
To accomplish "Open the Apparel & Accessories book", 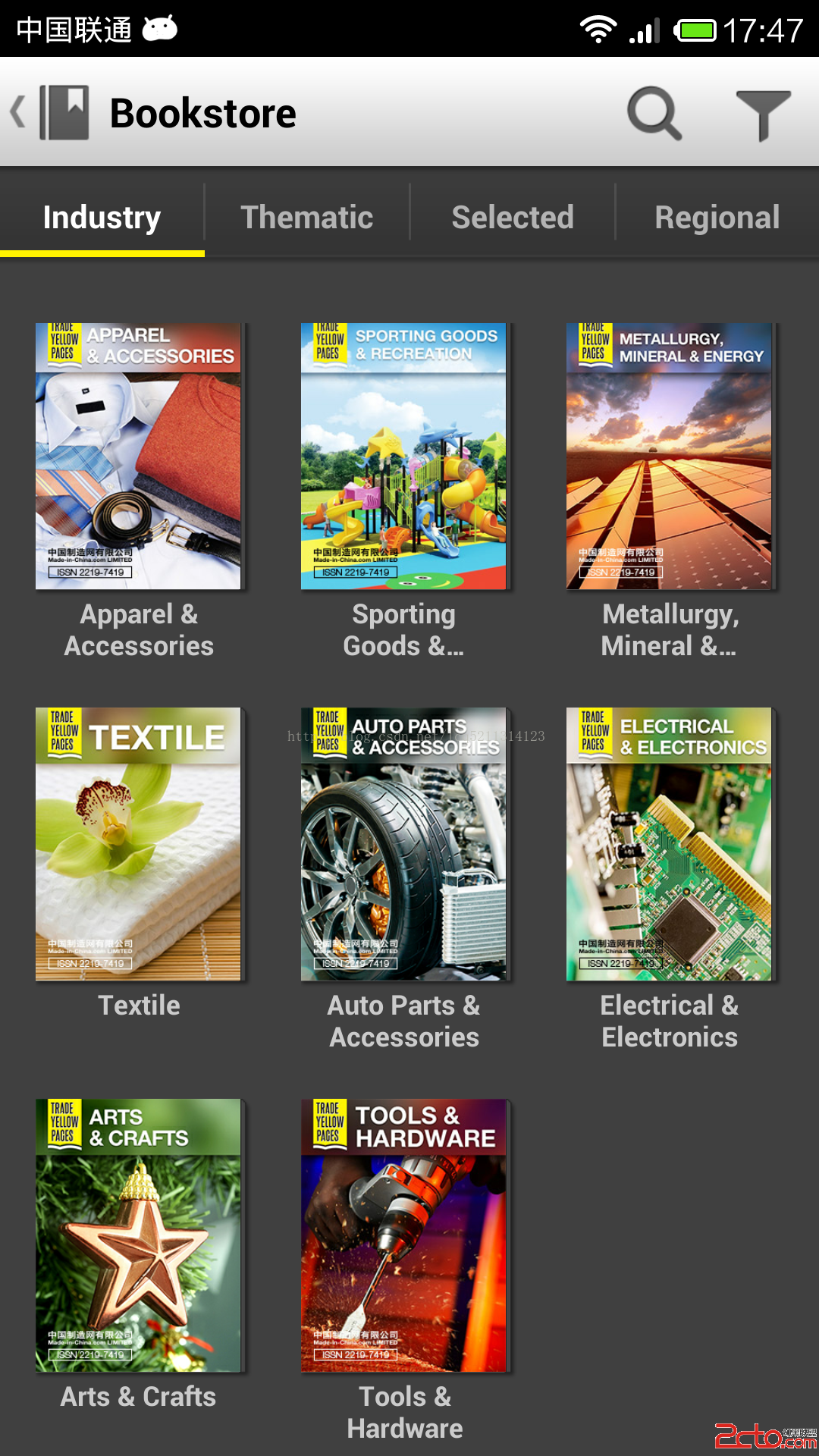I will (x=138, y=457).
